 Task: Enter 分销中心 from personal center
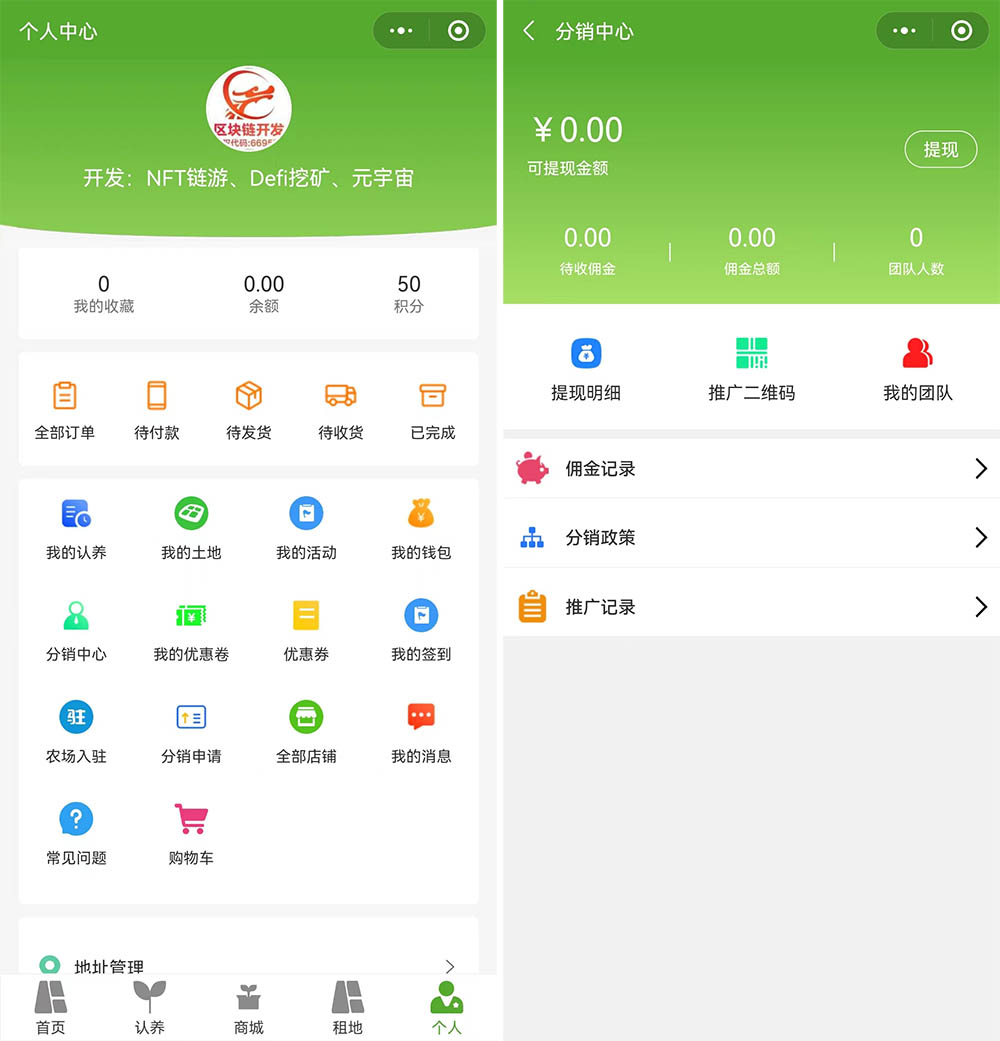point(76,631)
